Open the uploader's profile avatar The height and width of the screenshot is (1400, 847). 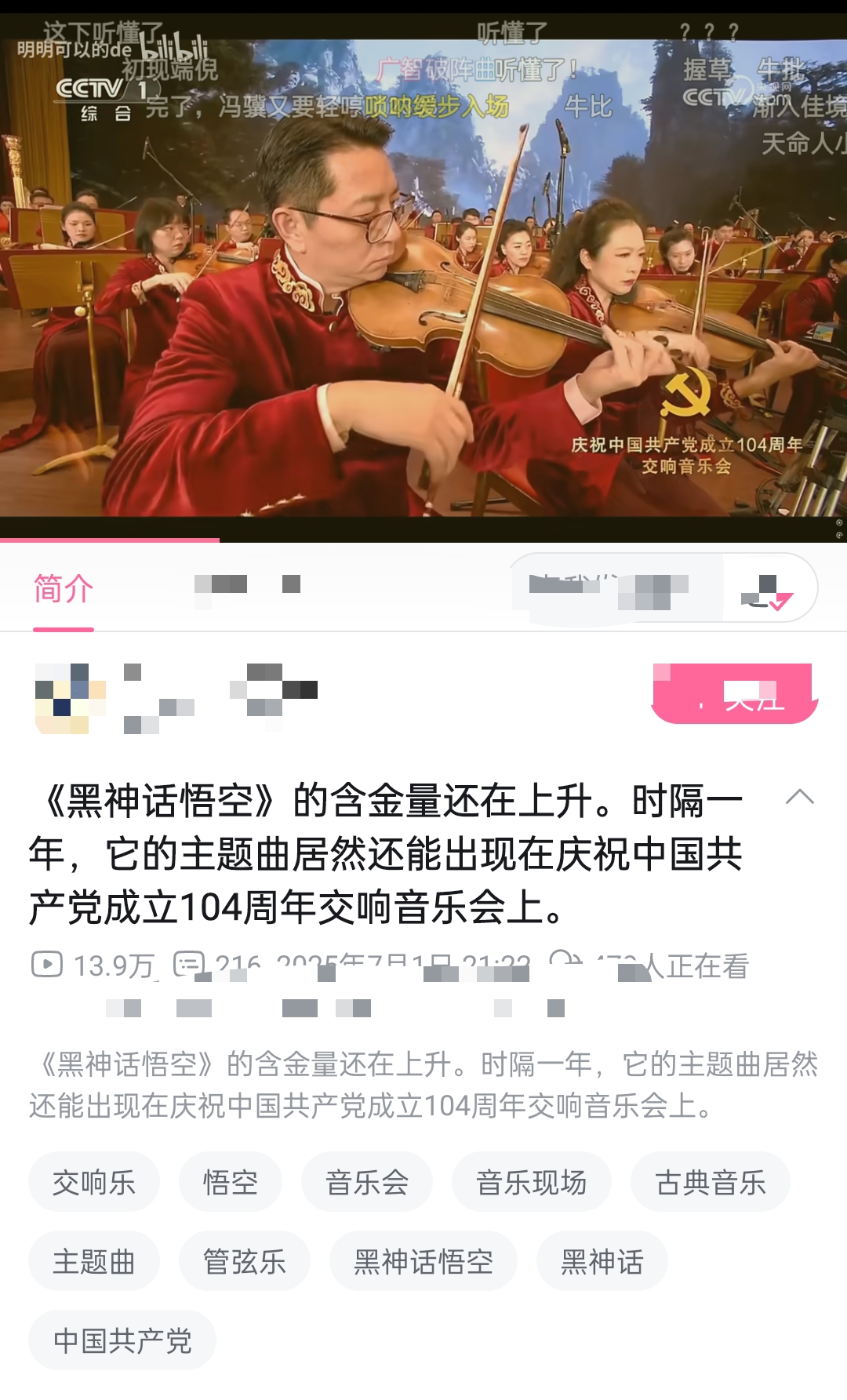pos(71,697)
